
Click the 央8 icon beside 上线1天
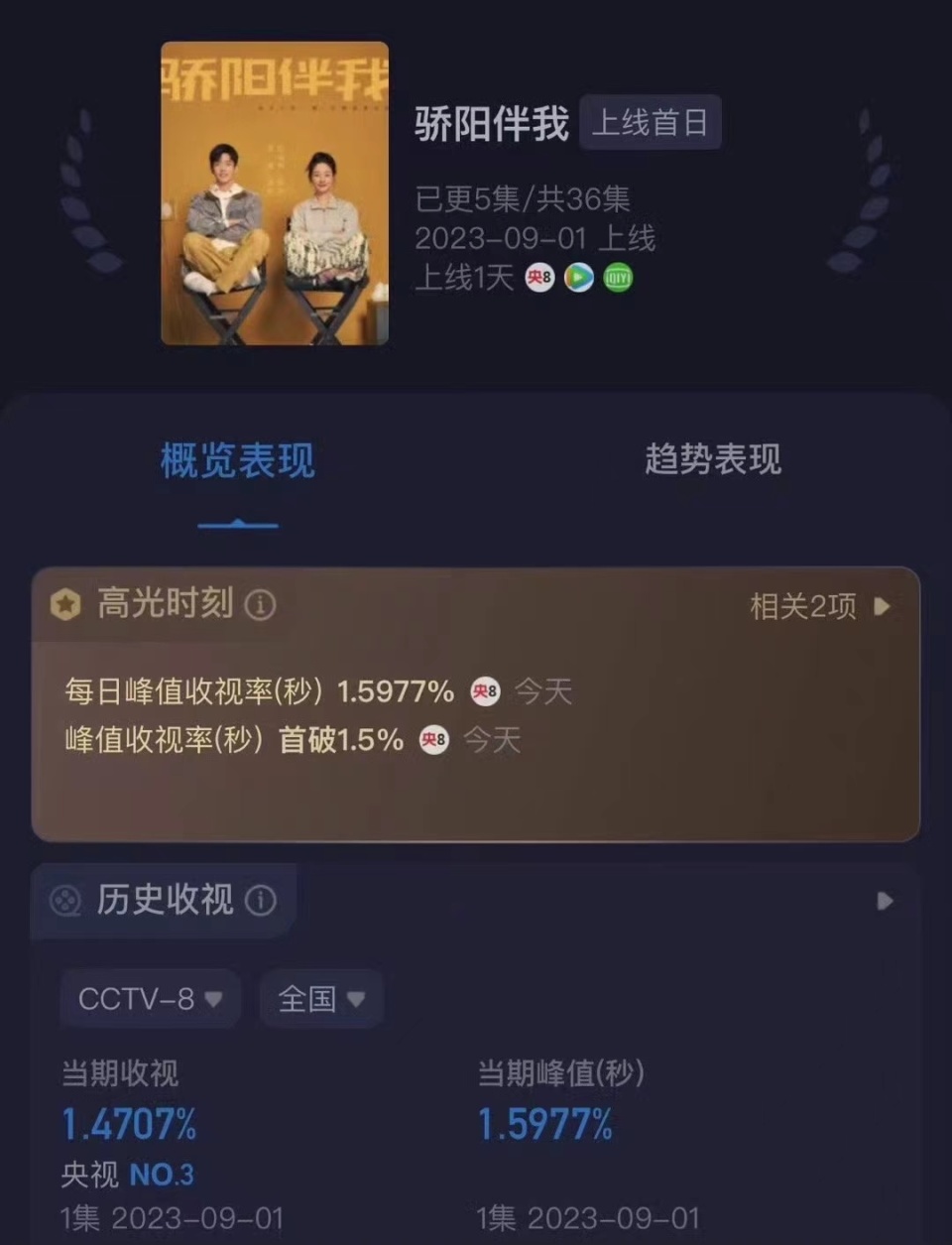(539, 279)
